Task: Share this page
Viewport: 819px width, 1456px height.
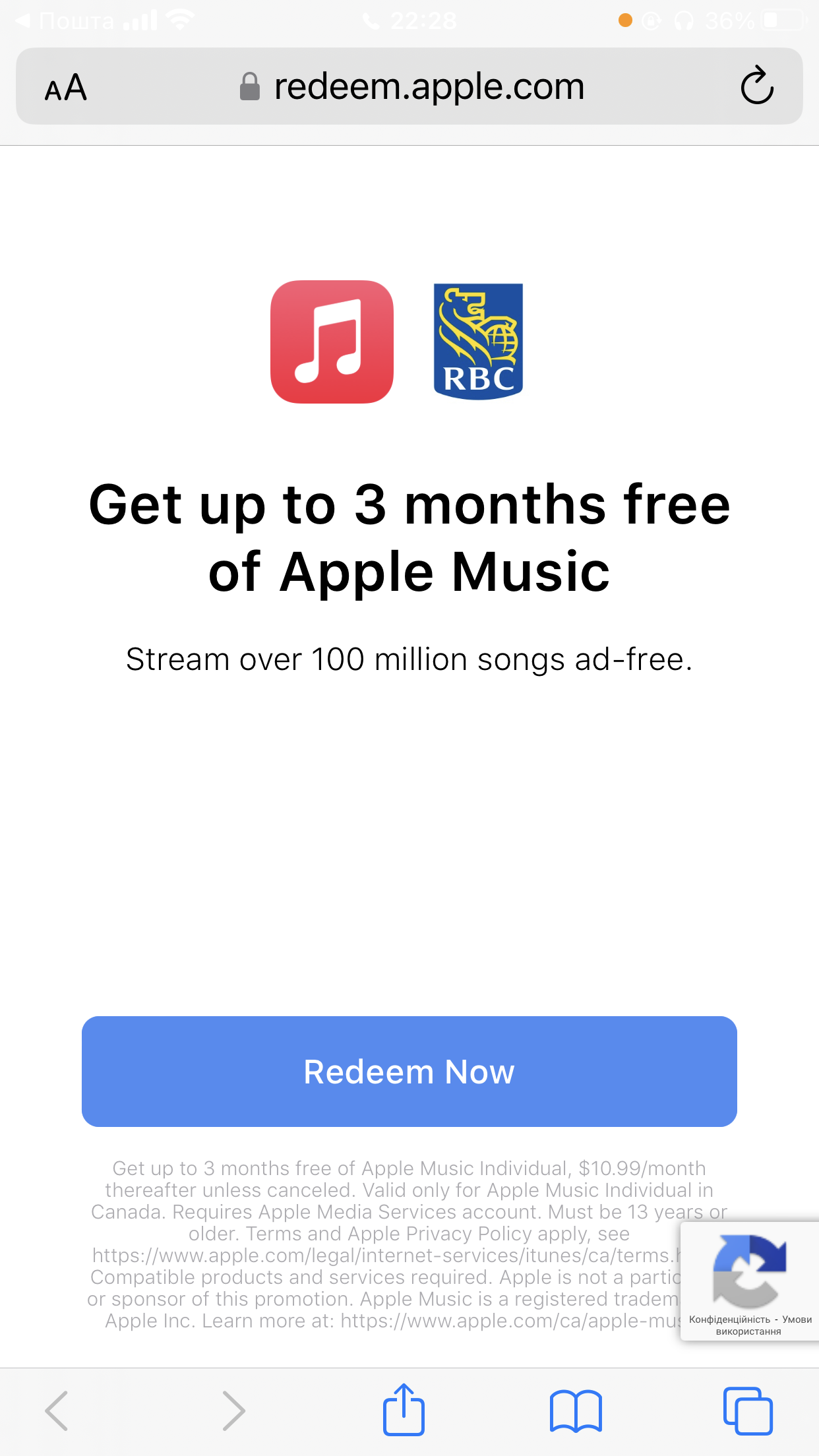Action: tap(404, 1410)
